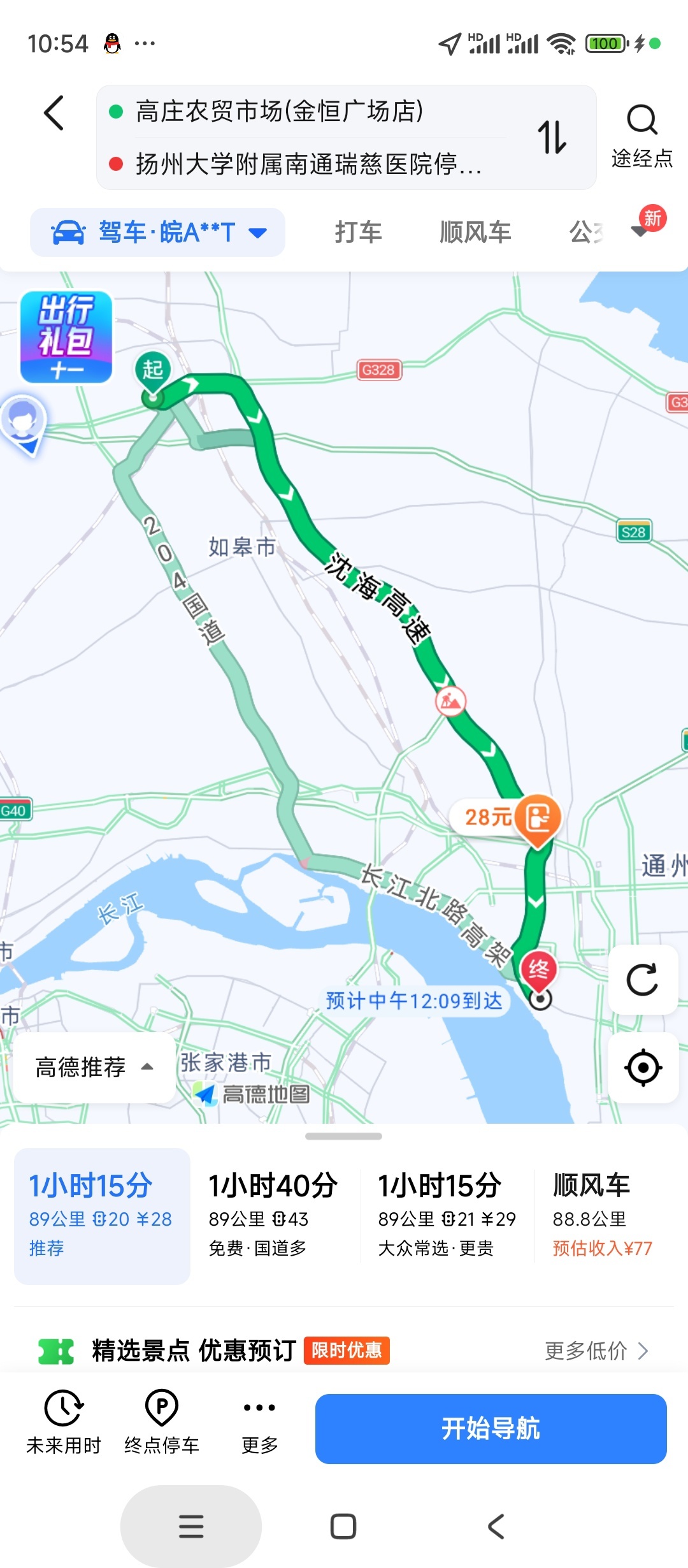Start navigation with 开始导航
688x1568 pixels.
(x=491, y=1428)
